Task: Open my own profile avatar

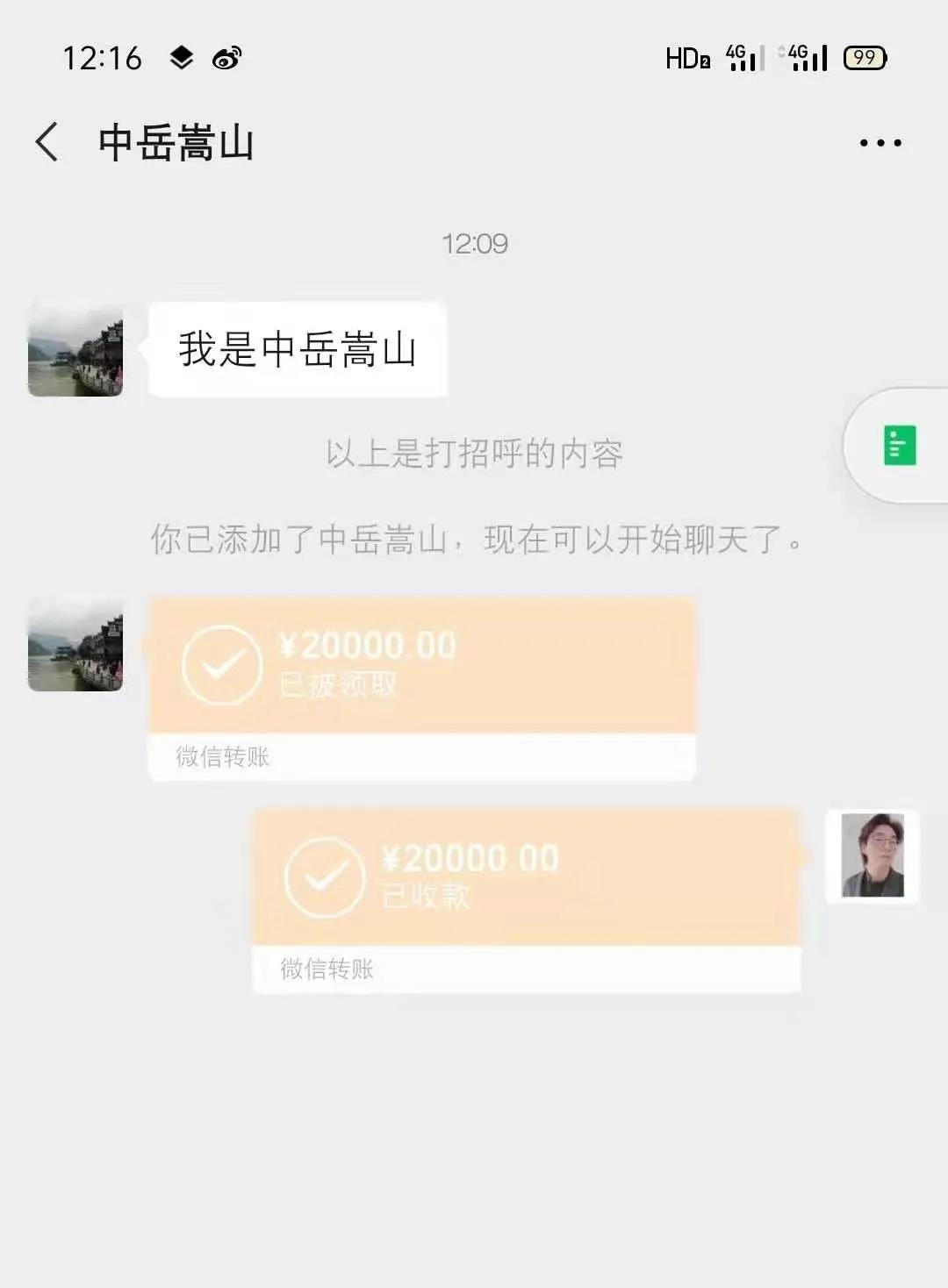Action: (x=873, y=855)
